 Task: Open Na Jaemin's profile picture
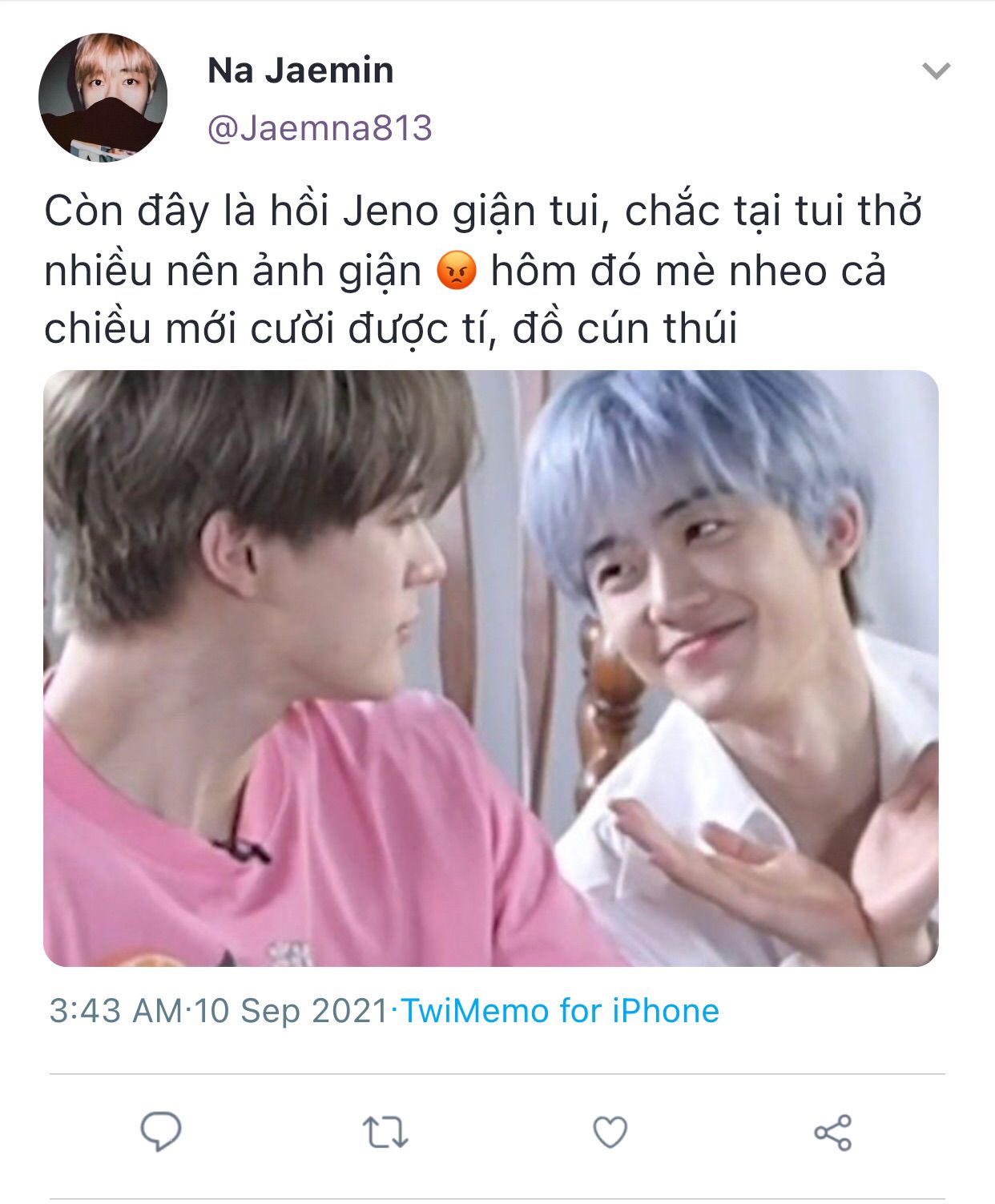103,98
